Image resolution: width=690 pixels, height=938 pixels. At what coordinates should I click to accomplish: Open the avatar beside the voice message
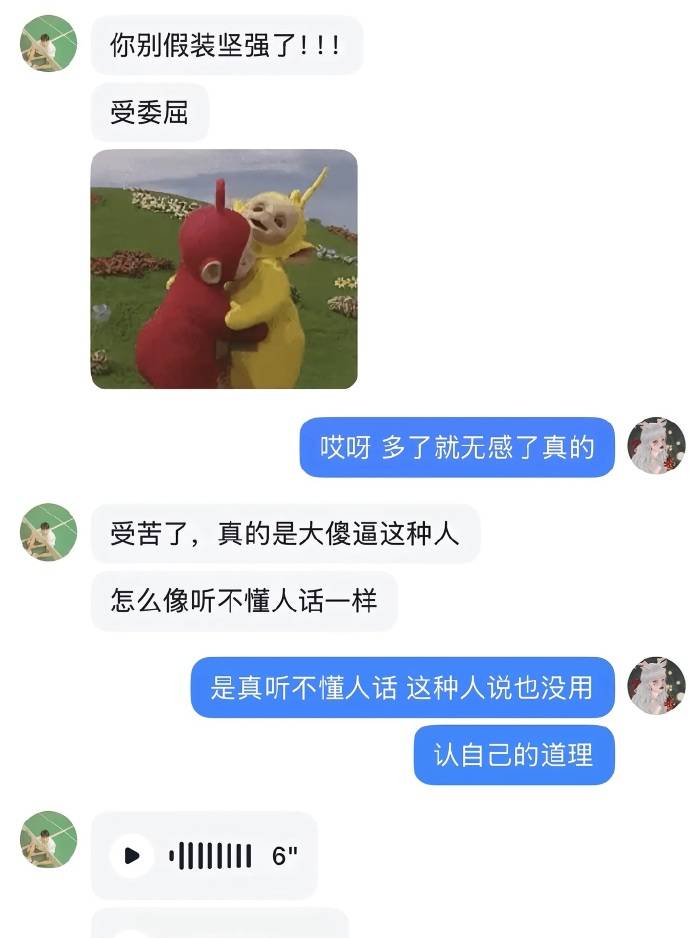click(x=48, y=839)
